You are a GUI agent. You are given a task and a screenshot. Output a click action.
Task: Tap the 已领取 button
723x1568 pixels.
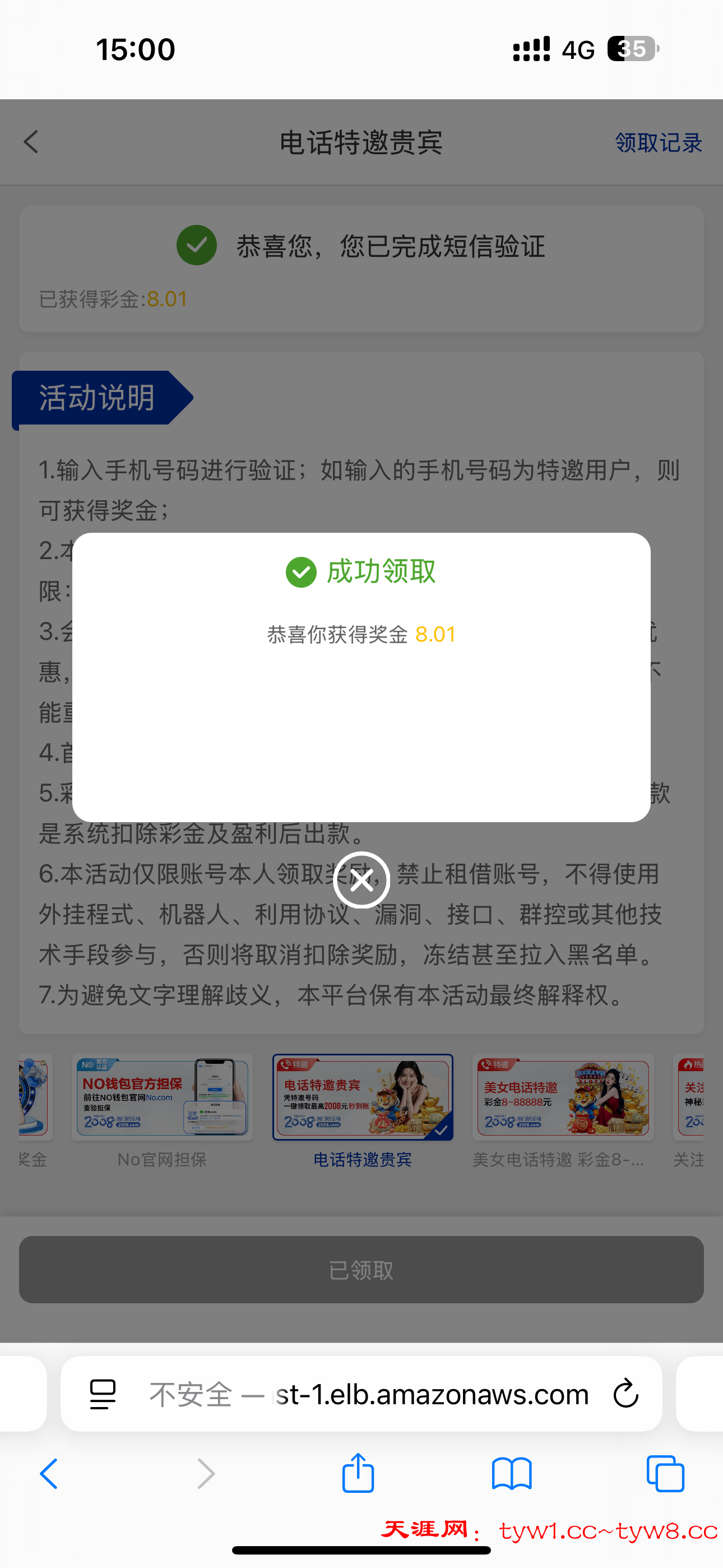click(361, 1270)
